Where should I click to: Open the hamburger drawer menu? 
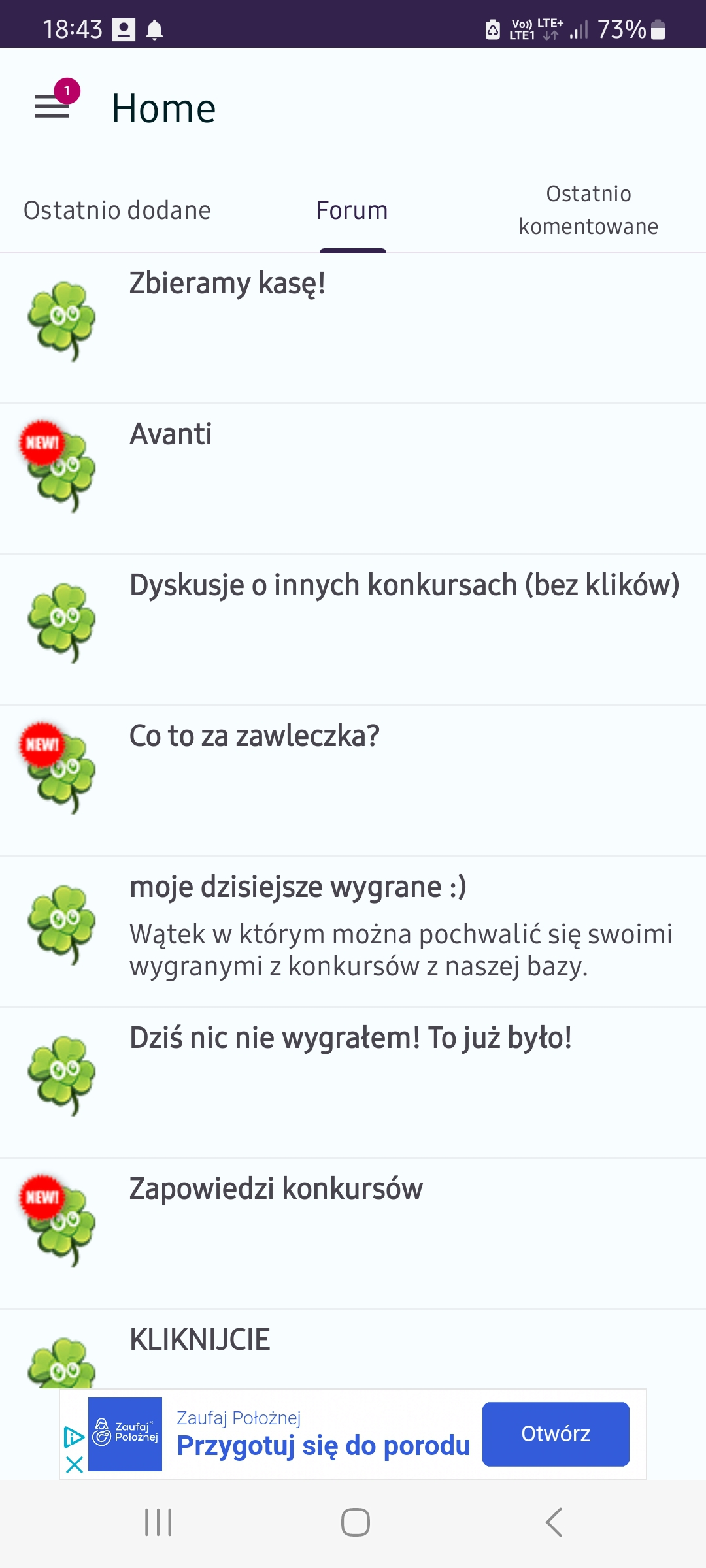click(x=52, y=106)
